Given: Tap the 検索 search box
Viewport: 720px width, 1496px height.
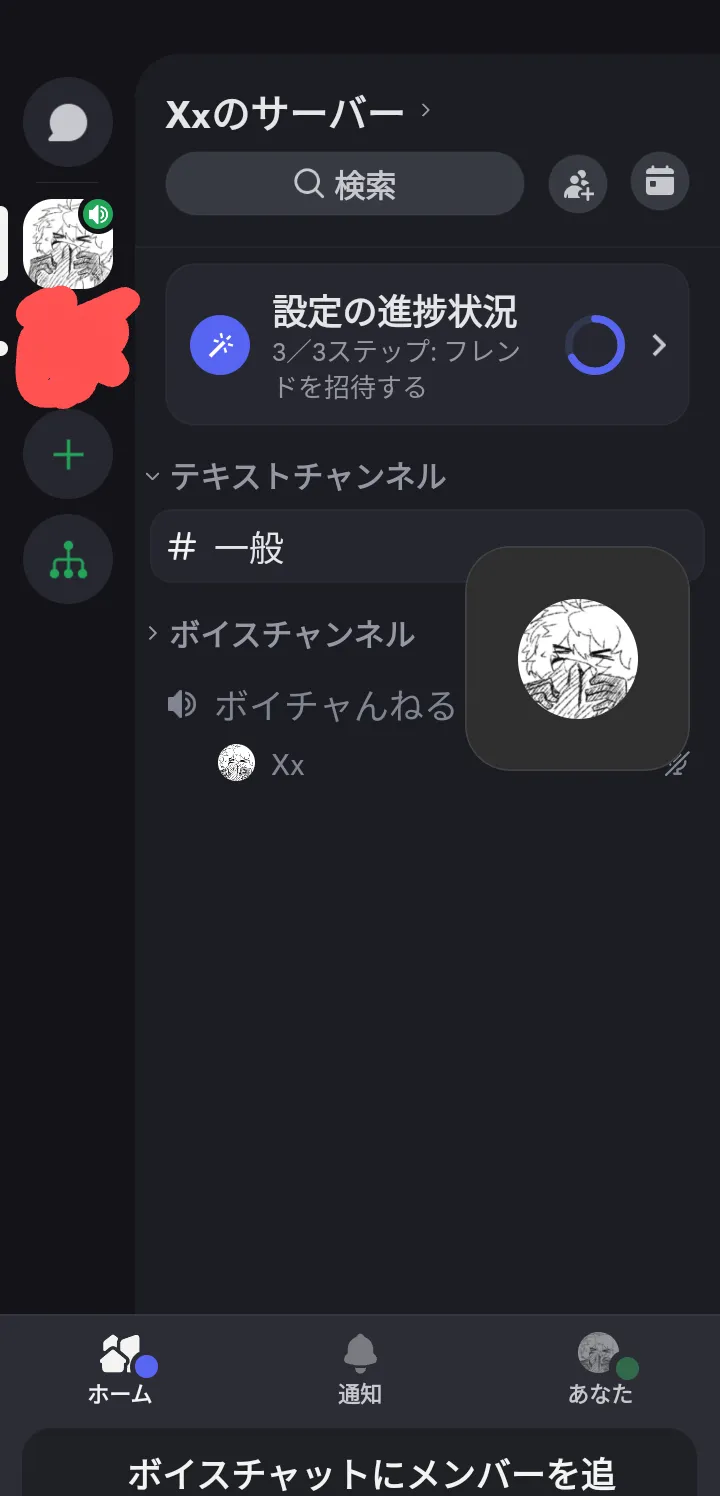Looking at the screenshot, I should pos(345,184).
